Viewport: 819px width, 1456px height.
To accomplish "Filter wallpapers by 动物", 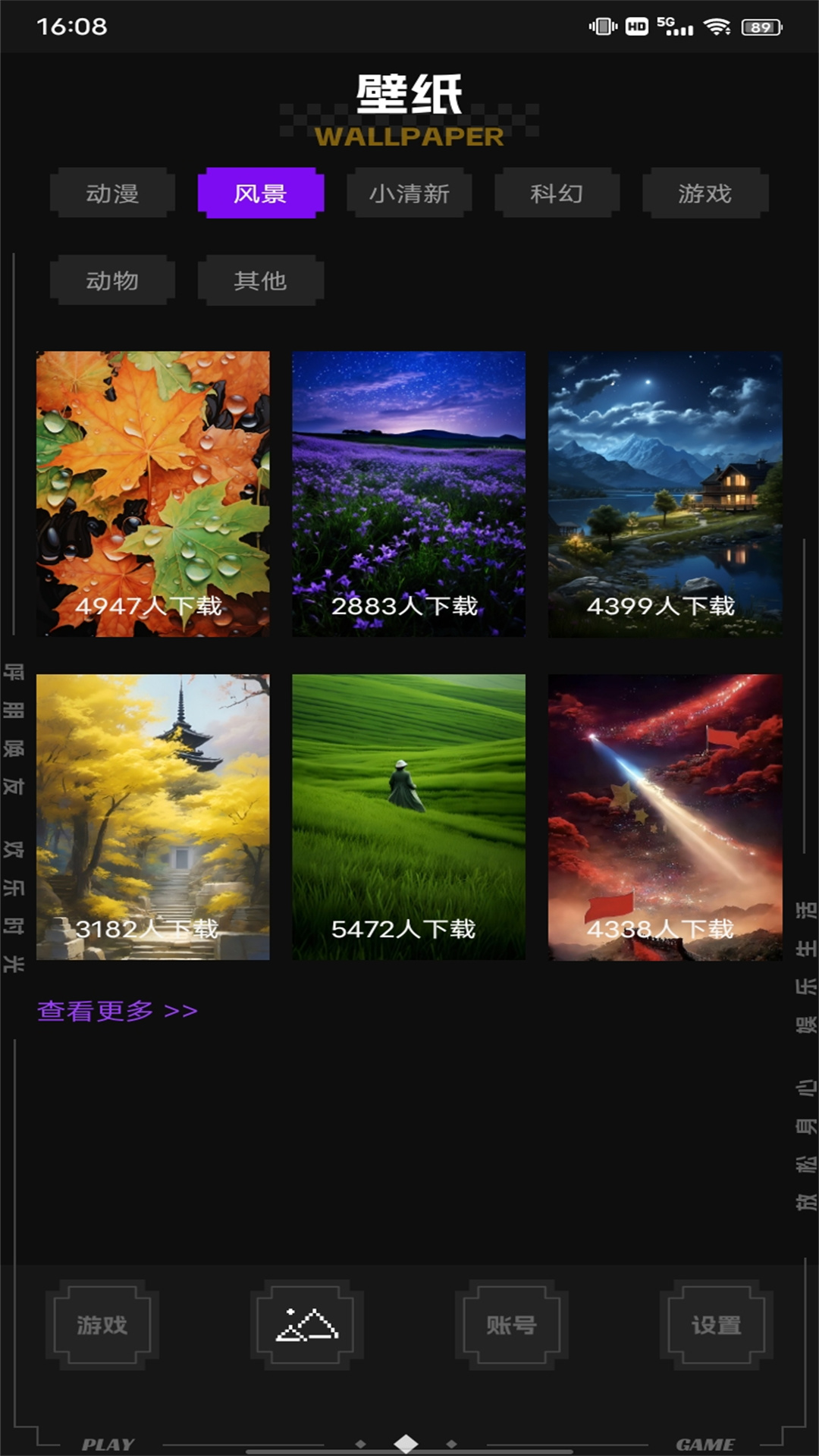I will tap(112, 281).
